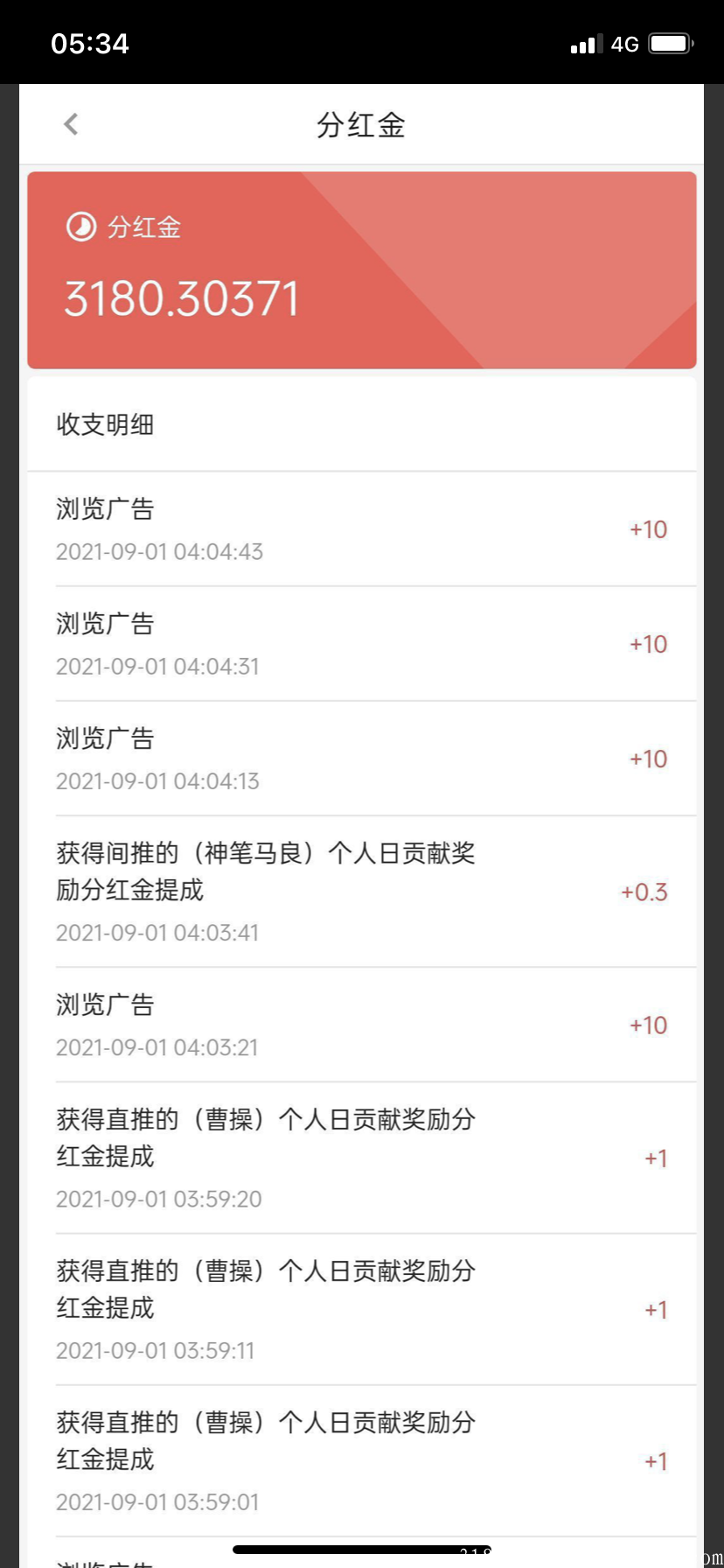The width and height of the screenshot is (724, 1568).
Task: Tap the red dividend balance card
Action: click(x=362, y=269)
